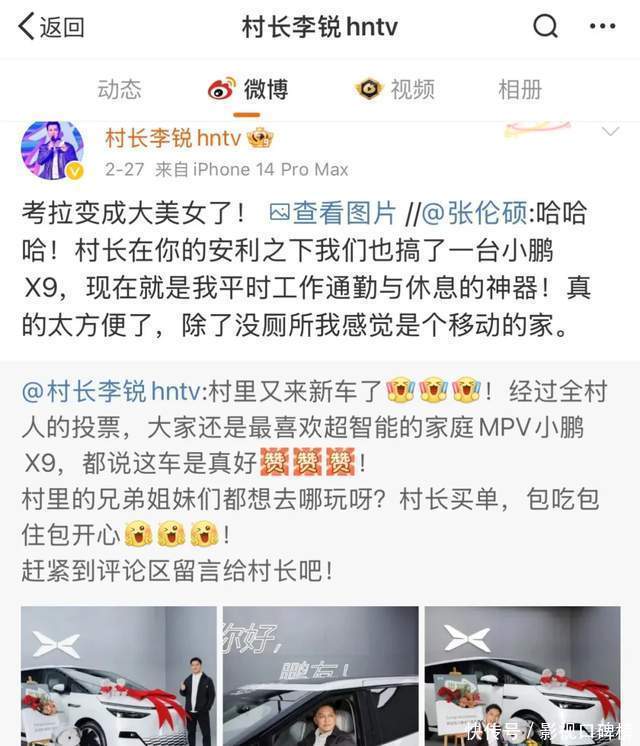Screen dimensions: 640x746
Task: Switch to the 动态 tab
Action: [119, 89]
